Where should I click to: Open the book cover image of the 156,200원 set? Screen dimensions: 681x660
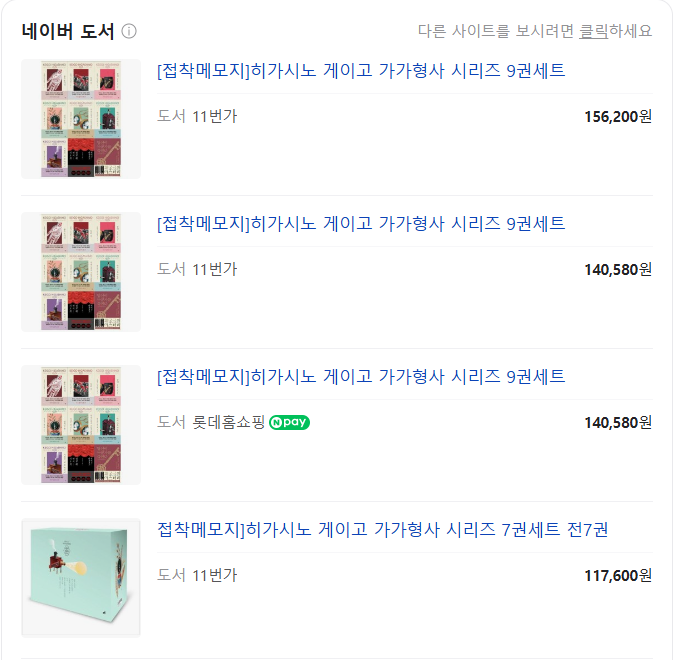coord(81,119)
